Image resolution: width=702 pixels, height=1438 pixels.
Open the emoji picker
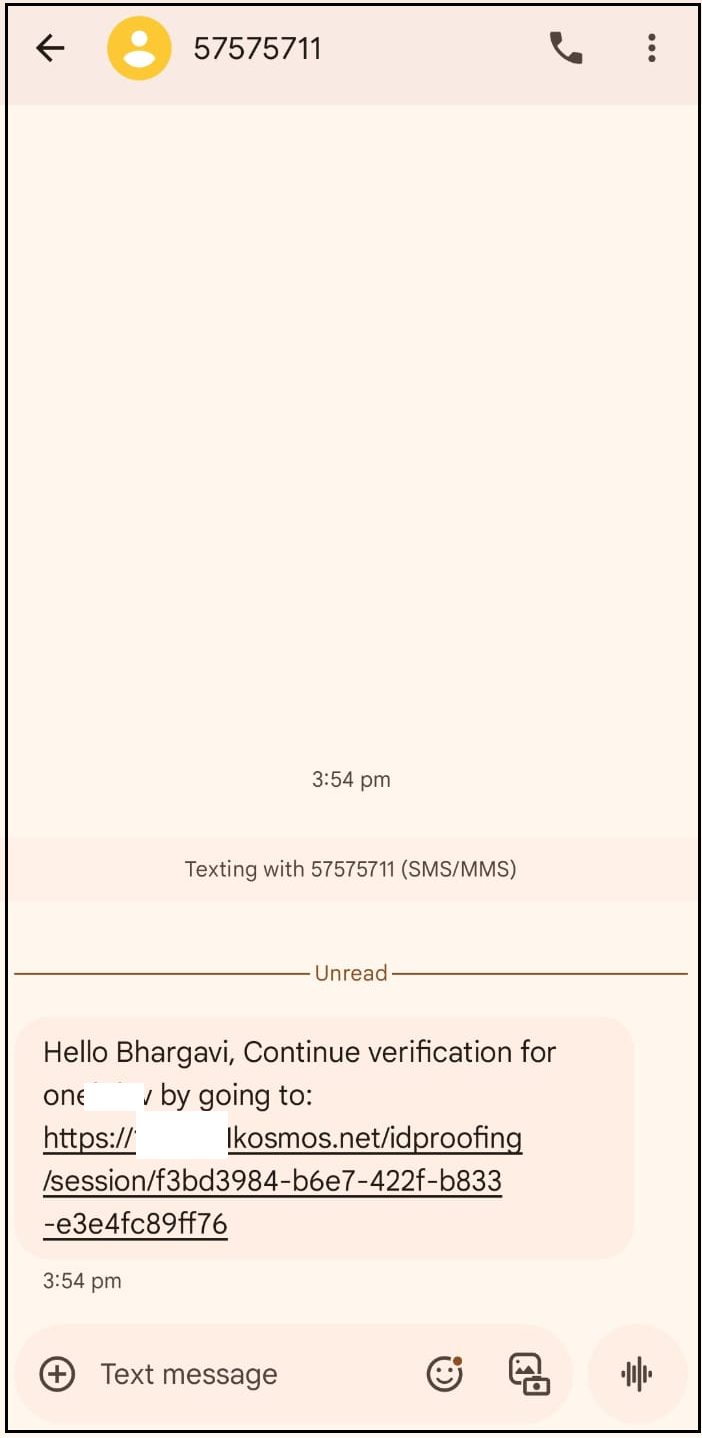pos(444,1374)
